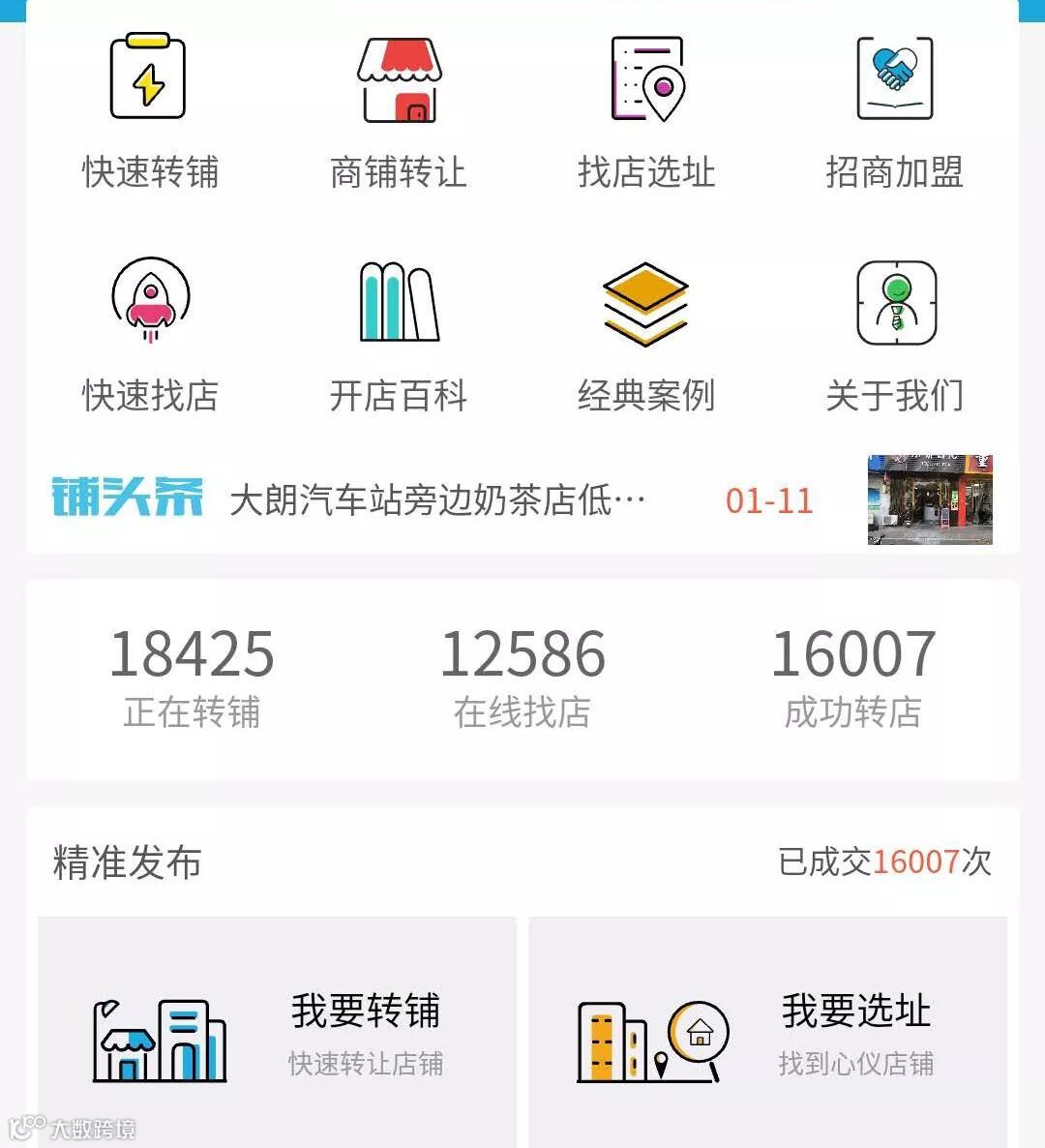1045x1148 pixels.
Task: Open 开店百科 guide
Action: click(x=398, y=335)
